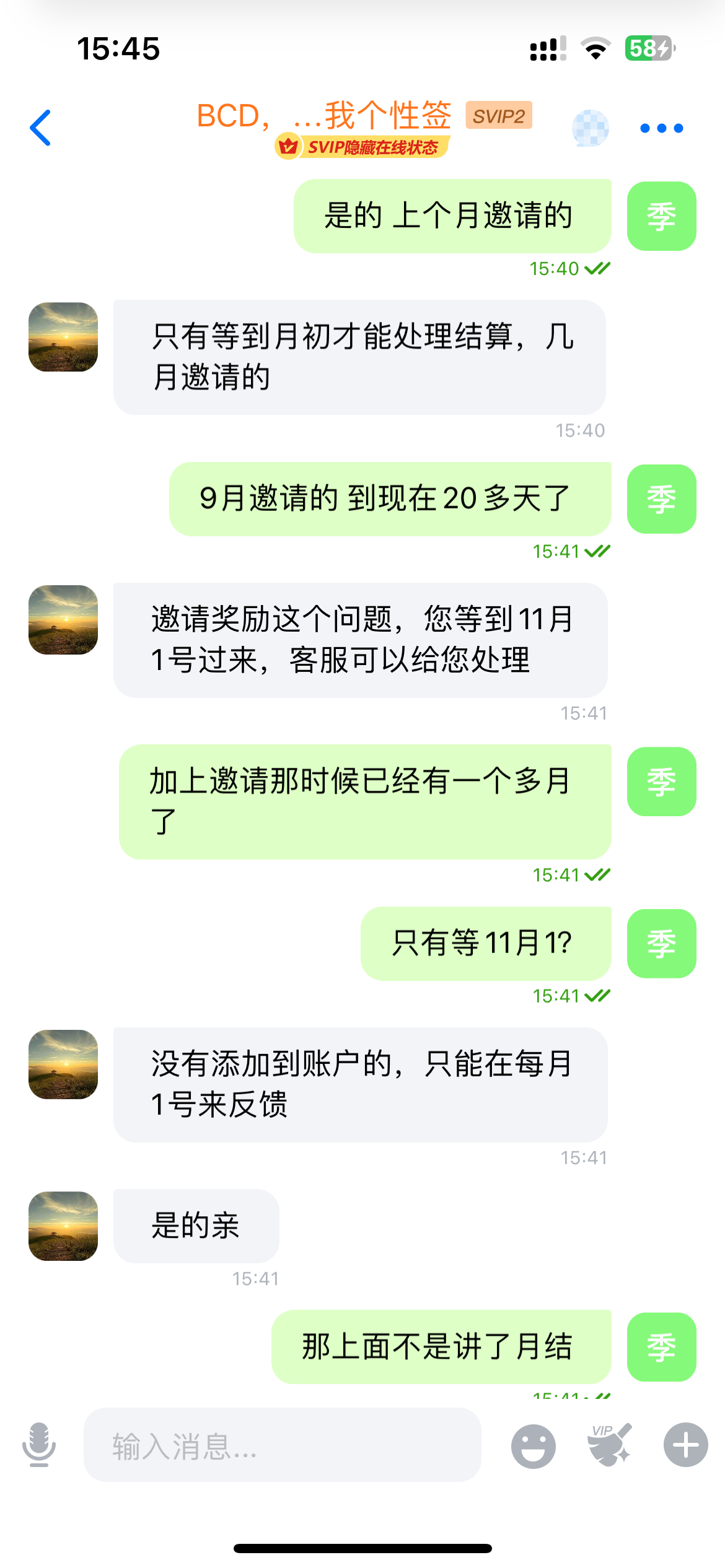Open the SVIP隐藏在线状态 badge
Image resolution: width=725 pixels, height=1568 pixels.
(x=362, y=147)
